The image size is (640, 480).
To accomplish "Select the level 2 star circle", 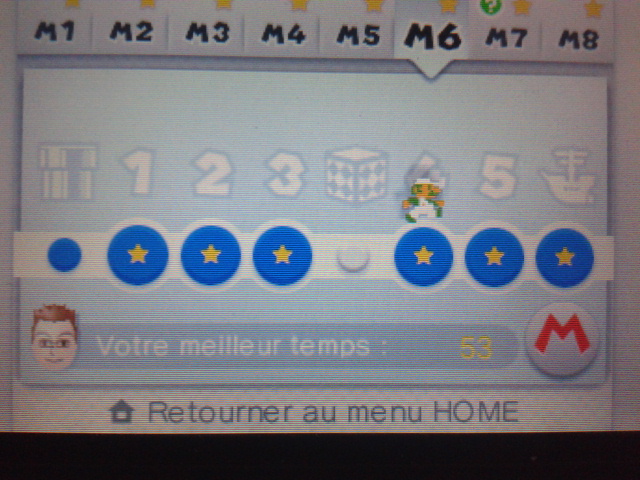I will (x=210, y=256).
